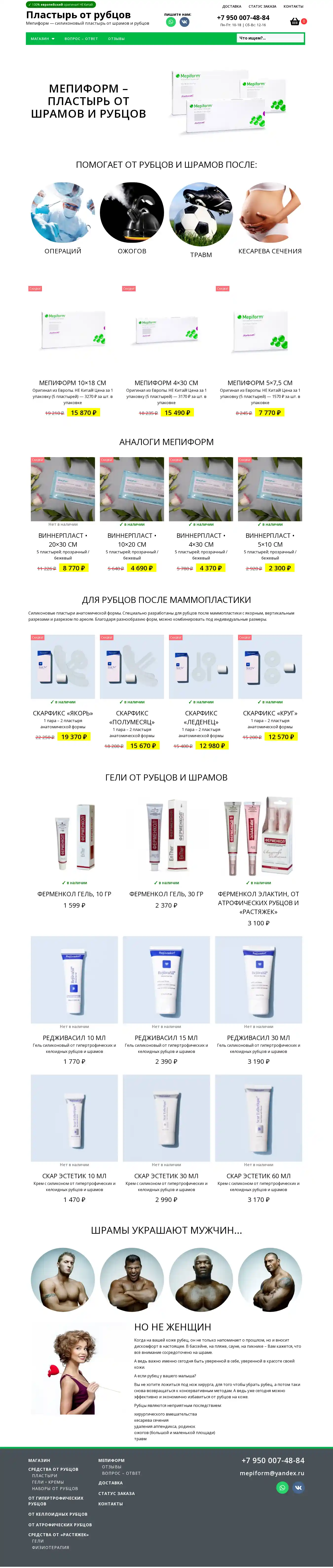Tap the 'Что ищем?' search field
This screenshot has height=1568, width=333.
(270, 38)
